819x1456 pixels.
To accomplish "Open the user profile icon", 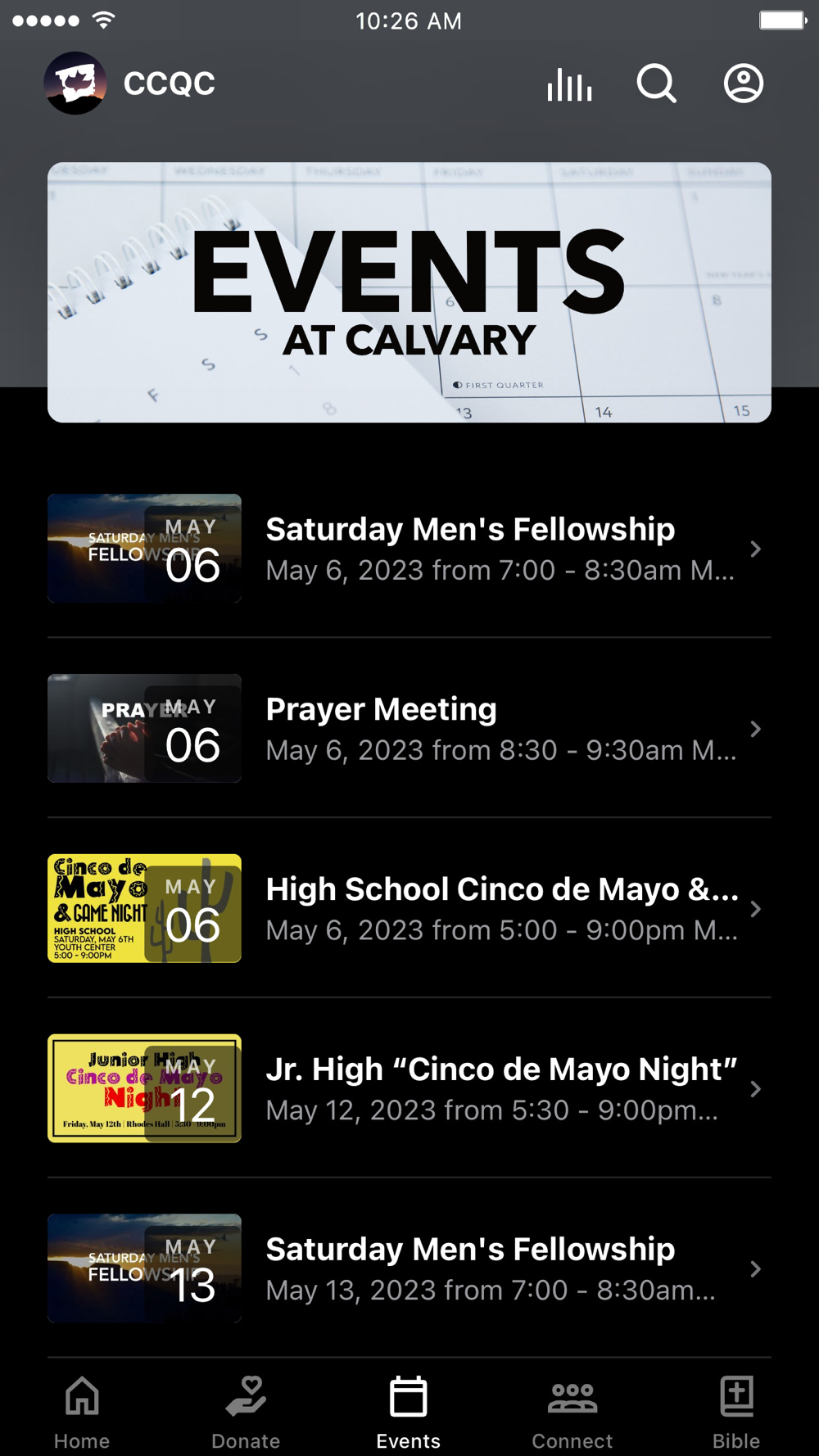I will (744, 84).
